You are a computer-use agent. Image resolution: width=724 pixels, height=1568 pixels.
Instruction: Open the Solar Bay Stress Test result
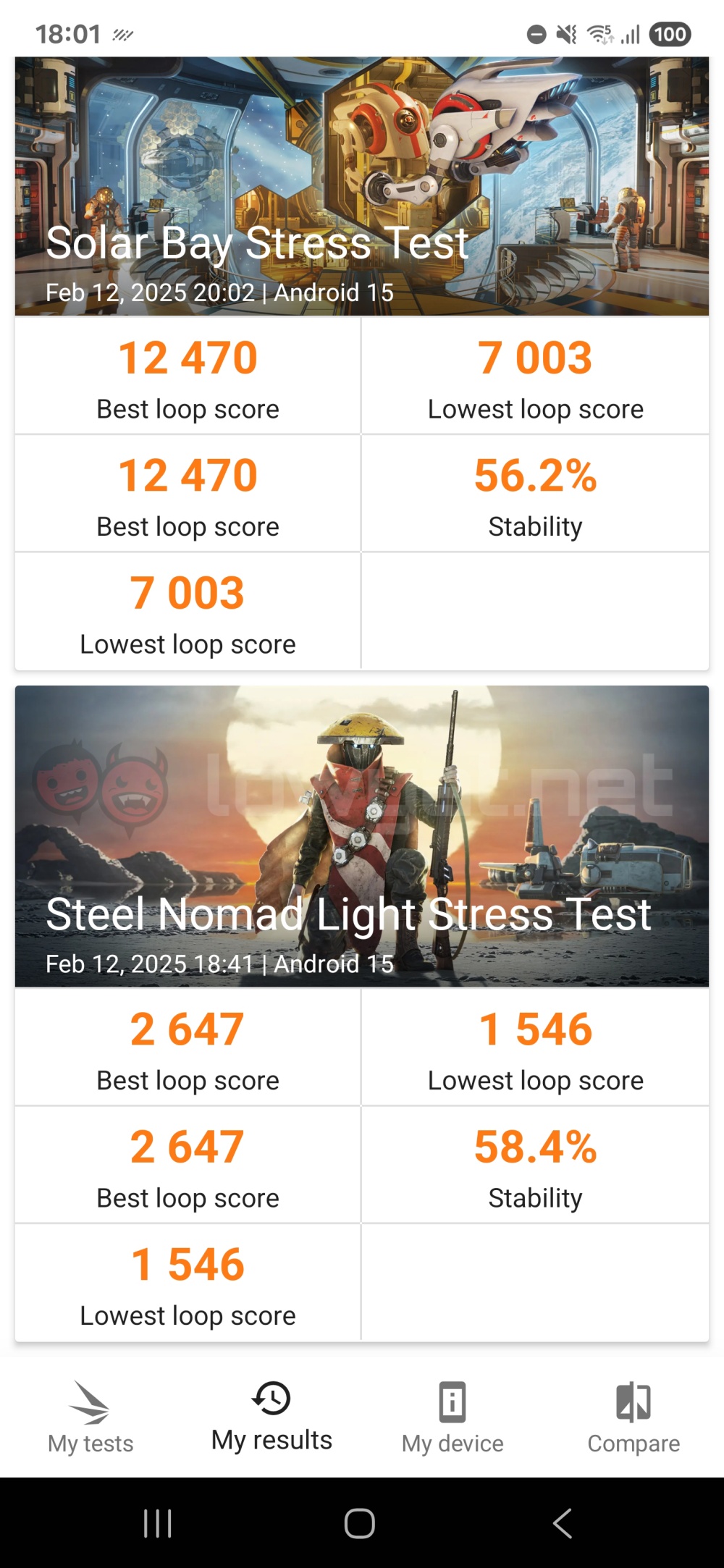pyautogui.click(x=362, y=187)
